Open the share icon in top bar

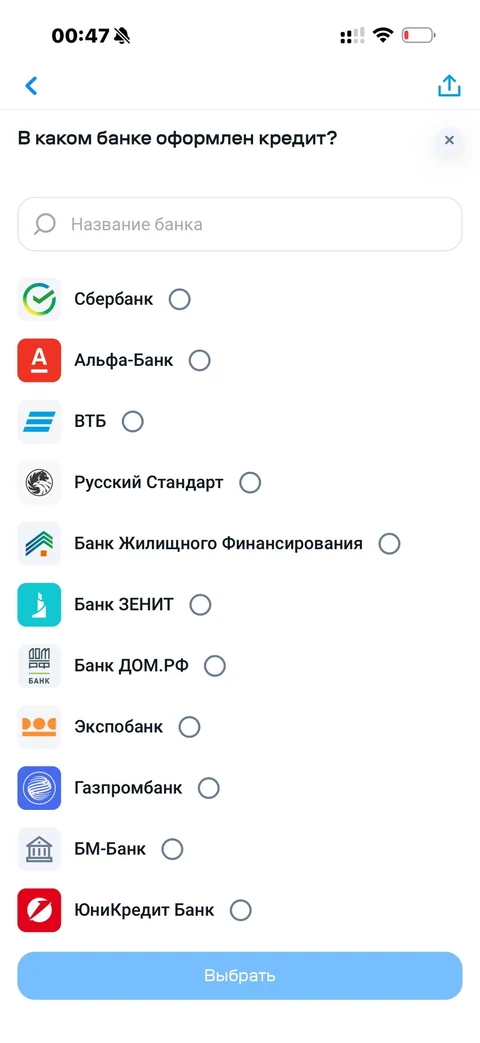coord(449,86)
